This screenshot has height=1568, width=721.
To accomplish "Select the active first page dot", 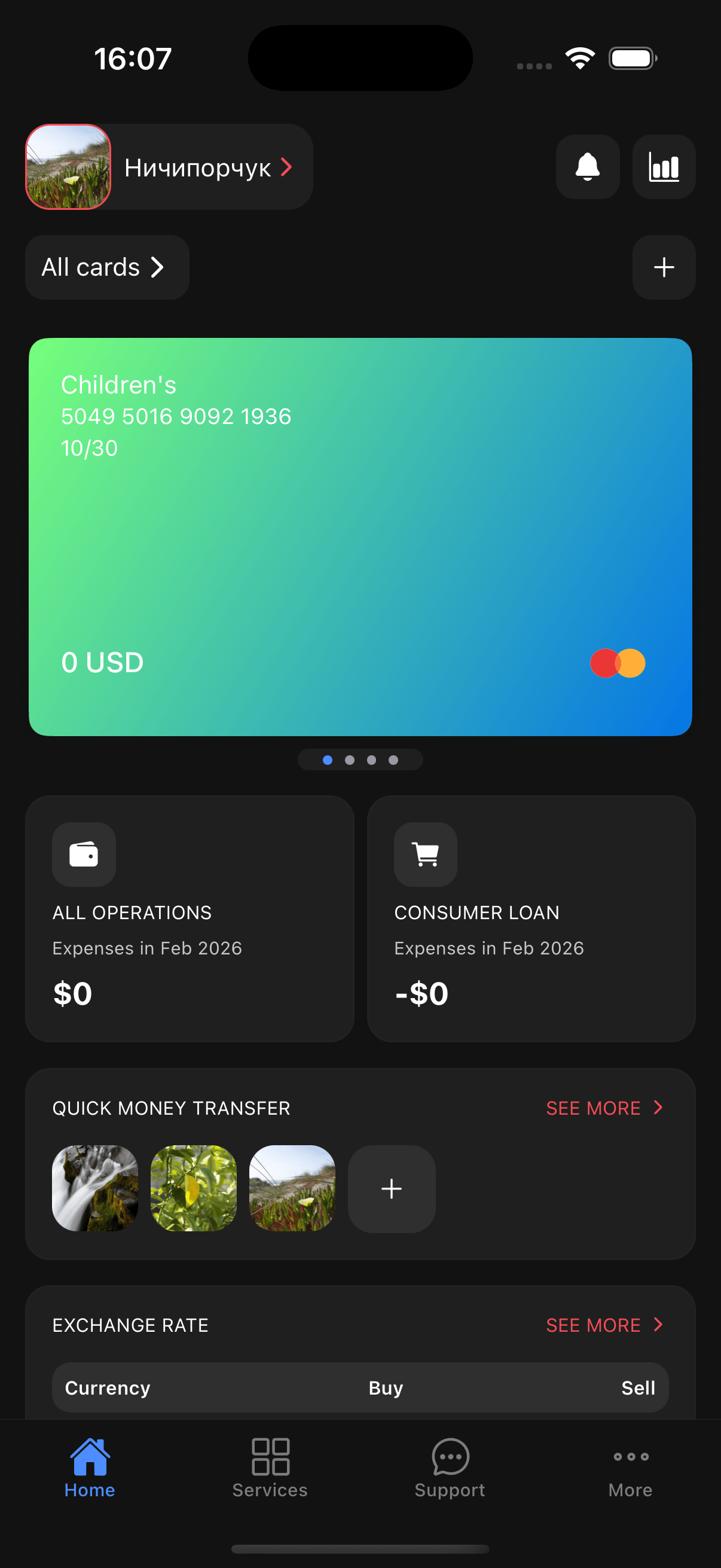I will click(x=327, y=759).
